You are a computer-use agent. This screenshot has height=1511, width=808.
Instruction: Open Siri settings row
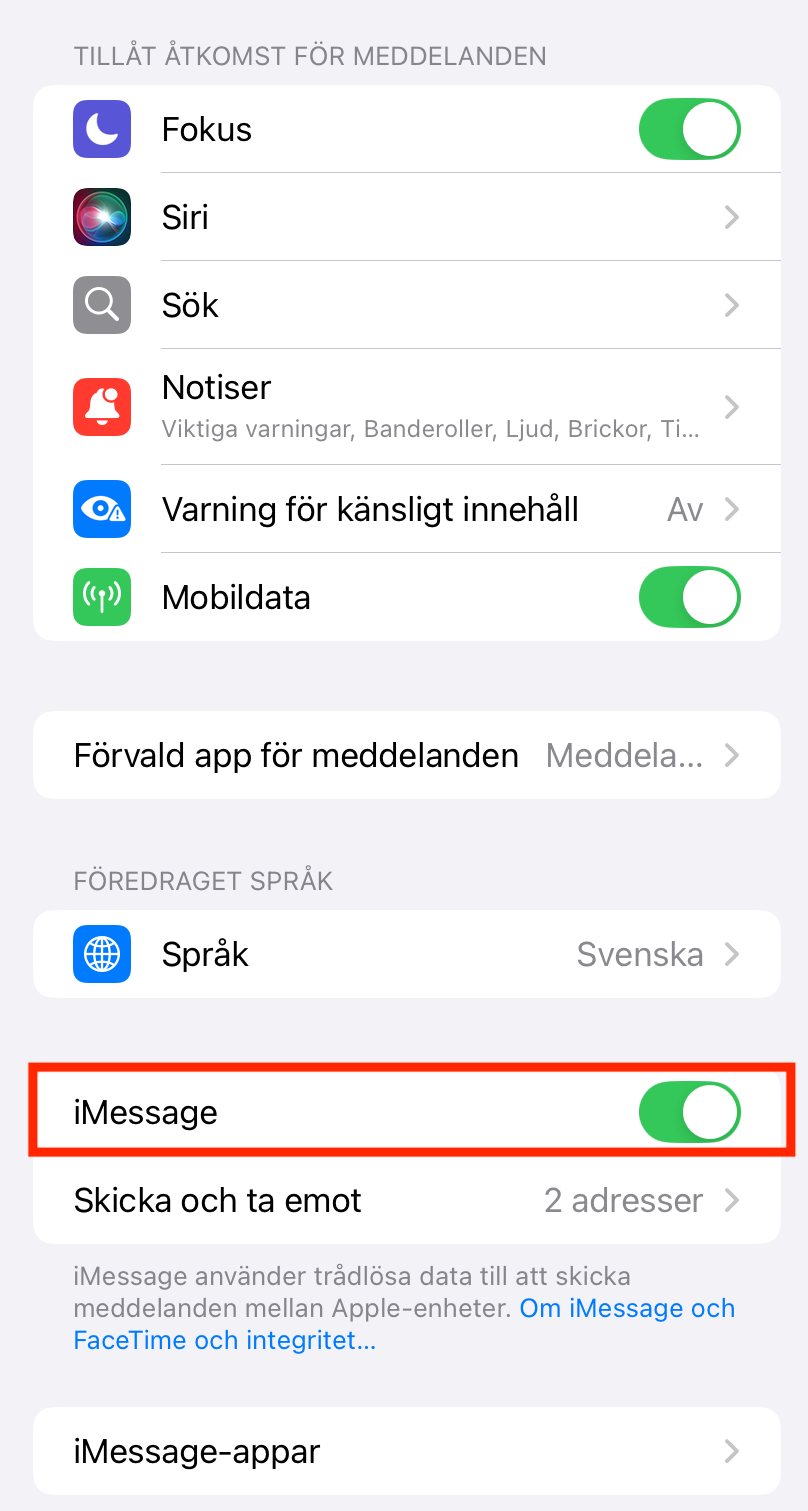[407, 217]
